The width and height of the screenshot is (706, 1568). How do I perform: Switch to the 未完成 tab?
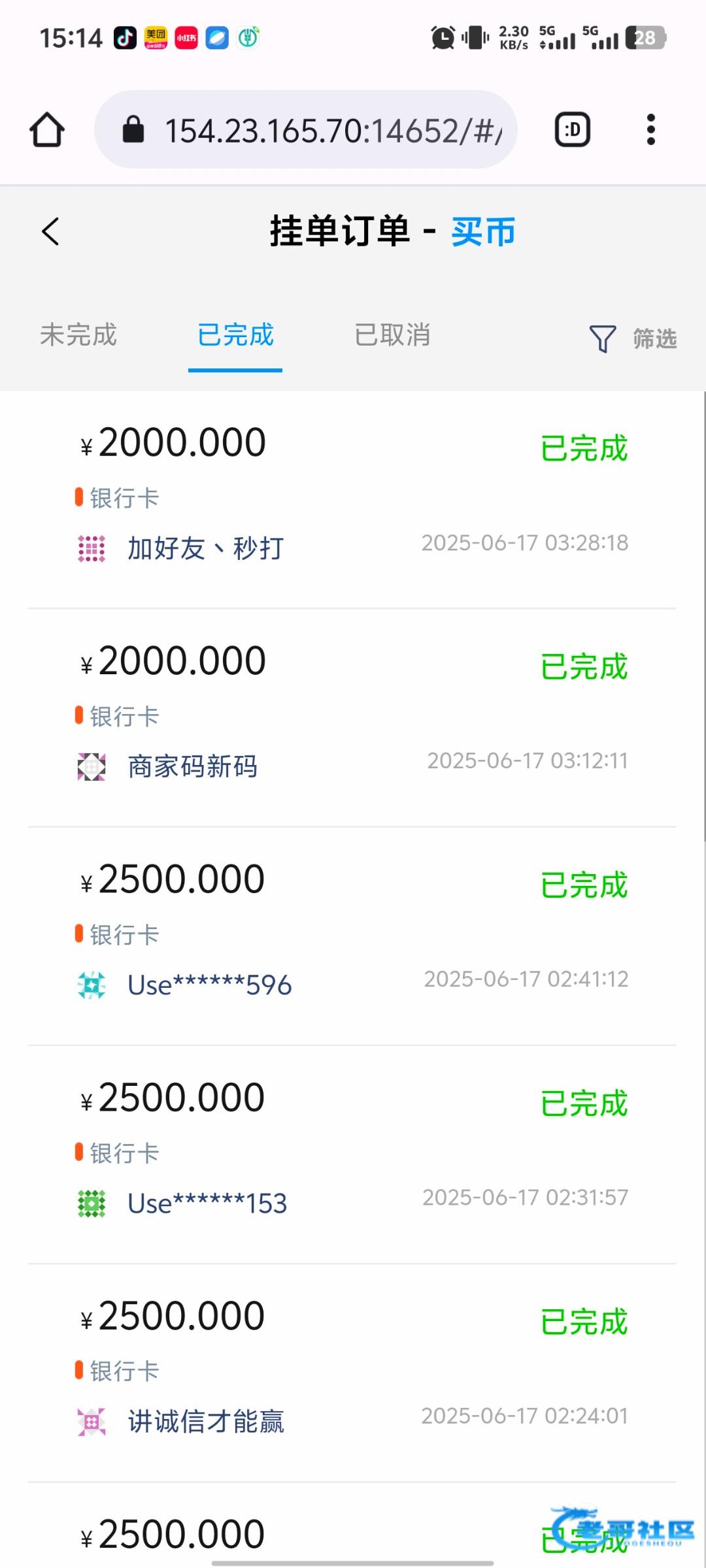click(78, 335)
